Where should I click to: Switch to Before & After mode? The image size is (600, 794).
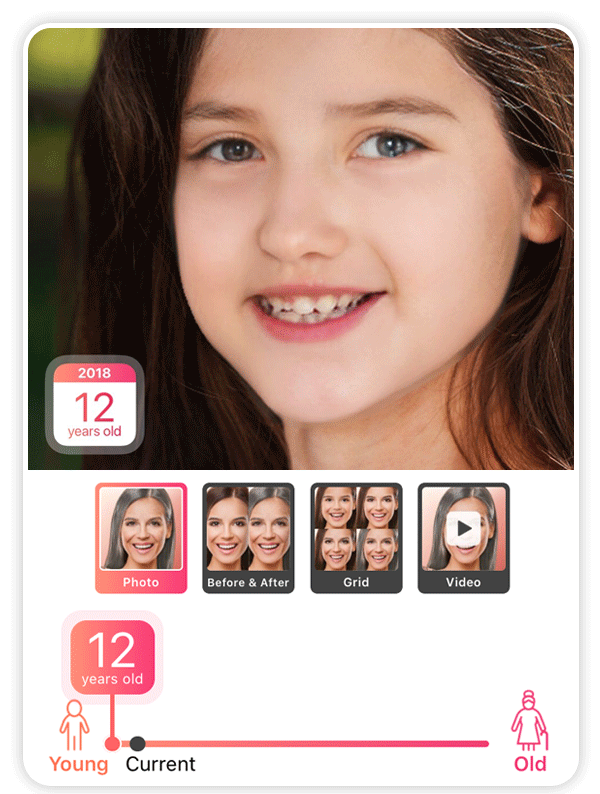point(248,538)
